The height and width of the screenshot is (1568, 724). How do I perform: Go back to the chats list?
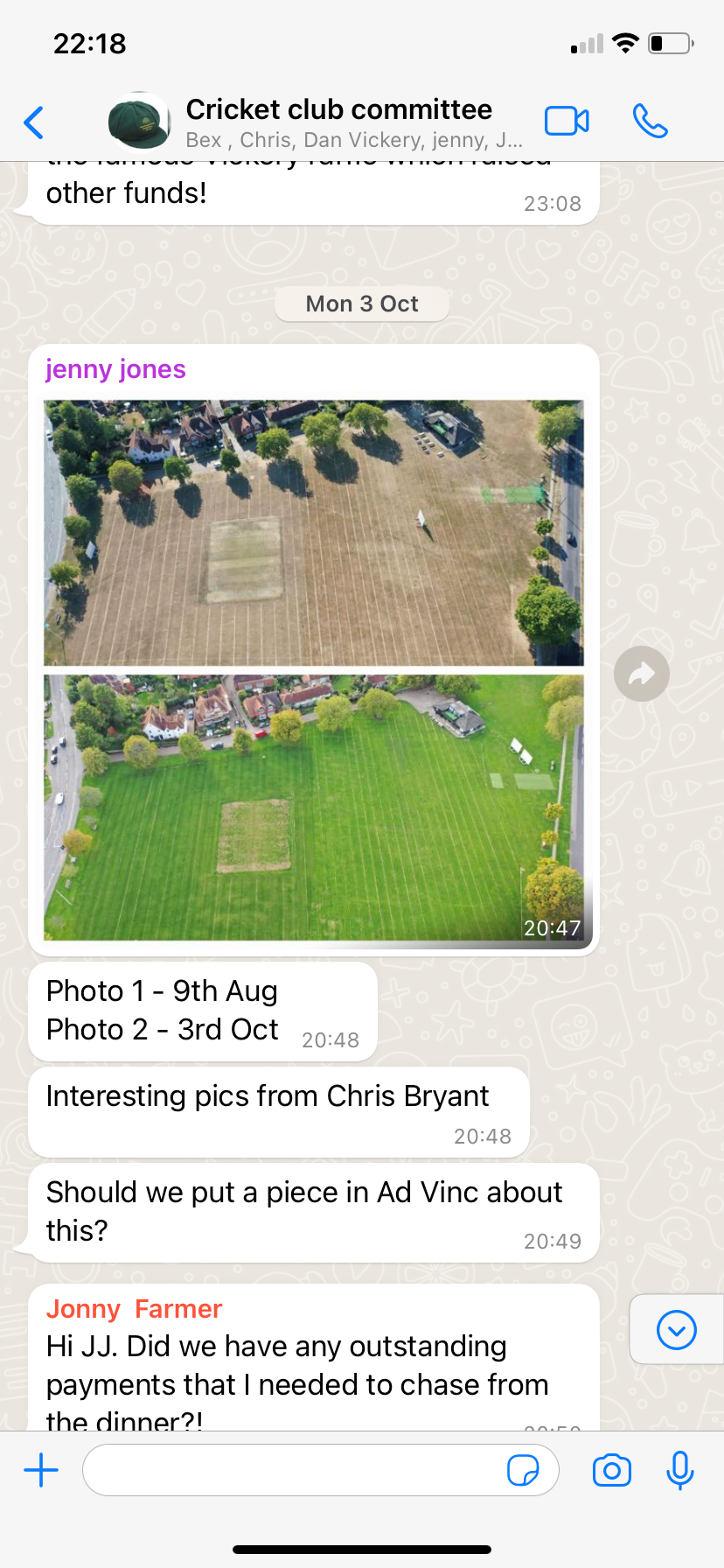34,122
